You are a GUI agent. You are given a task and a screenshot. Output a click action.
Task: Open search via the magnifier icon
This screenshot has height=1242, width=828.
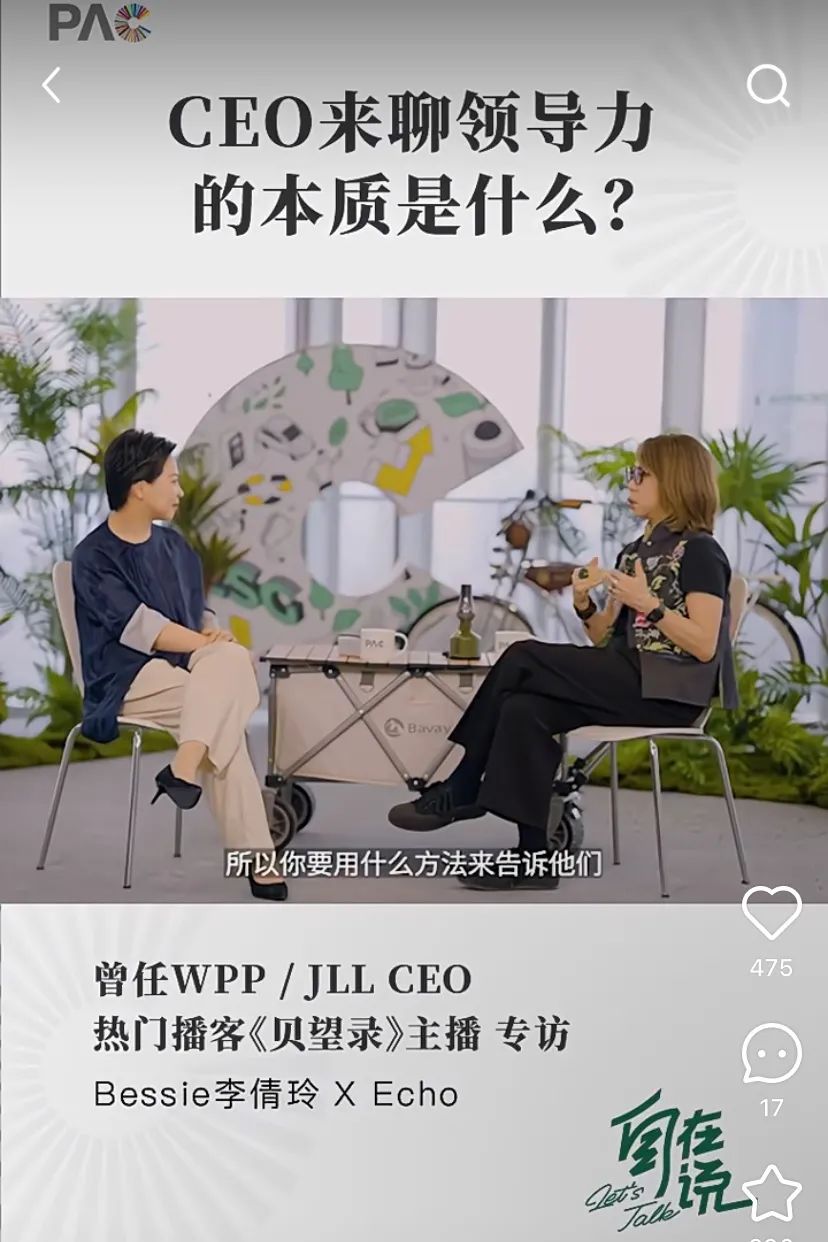[768, 86]
